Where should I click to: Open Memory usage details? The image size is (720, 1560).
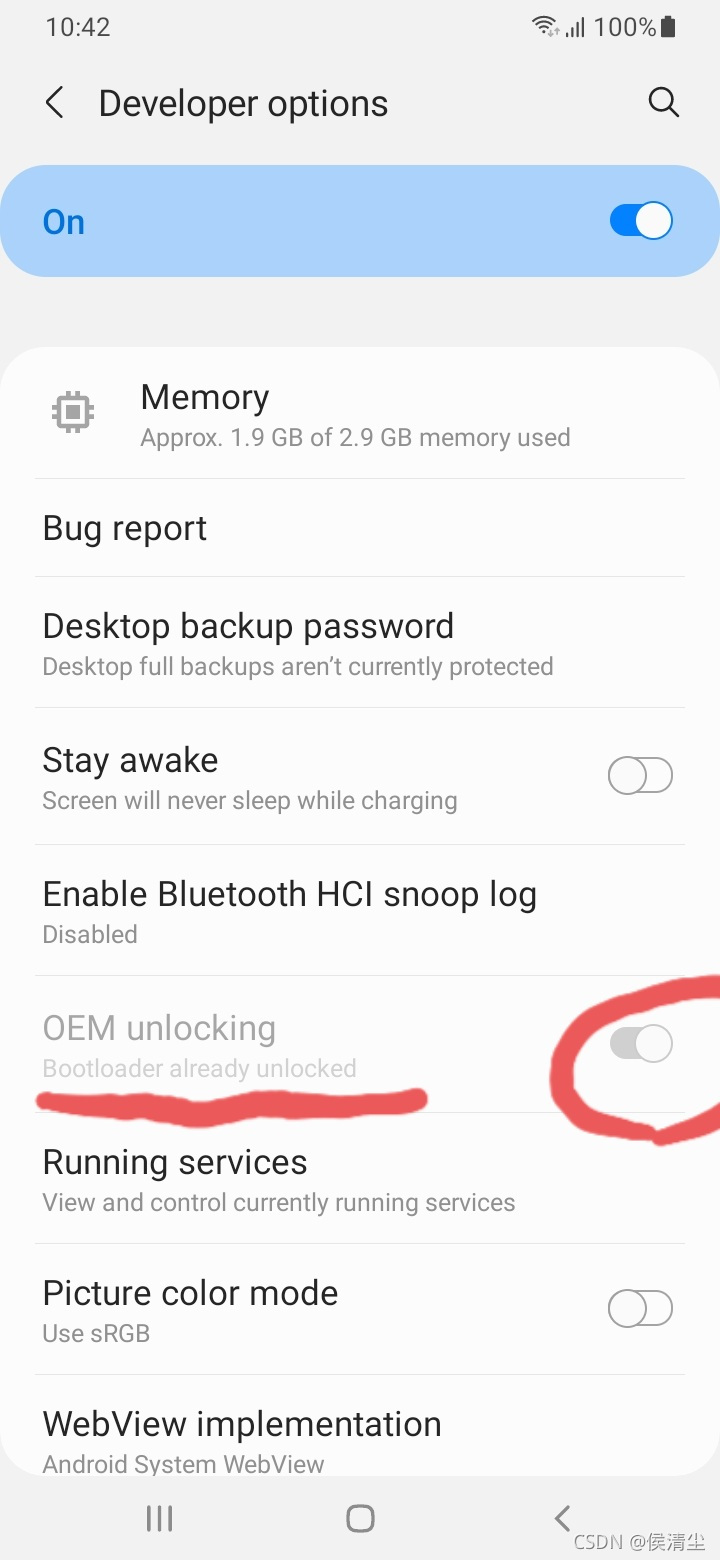click(x=355, y=414)
